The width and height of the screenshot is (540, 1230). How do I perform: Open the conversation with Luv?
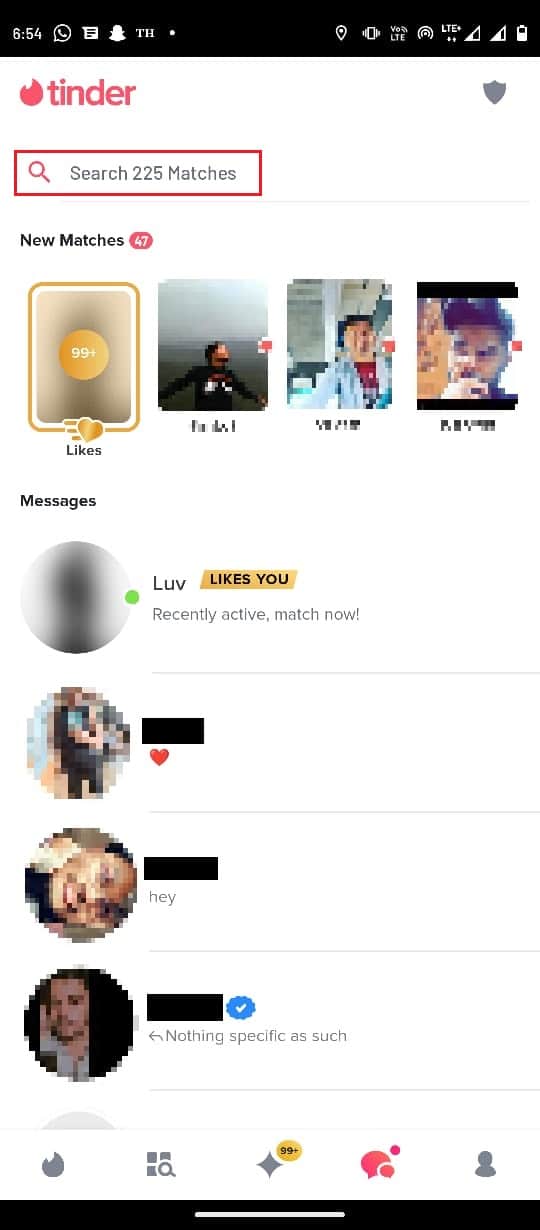(270, 597)
